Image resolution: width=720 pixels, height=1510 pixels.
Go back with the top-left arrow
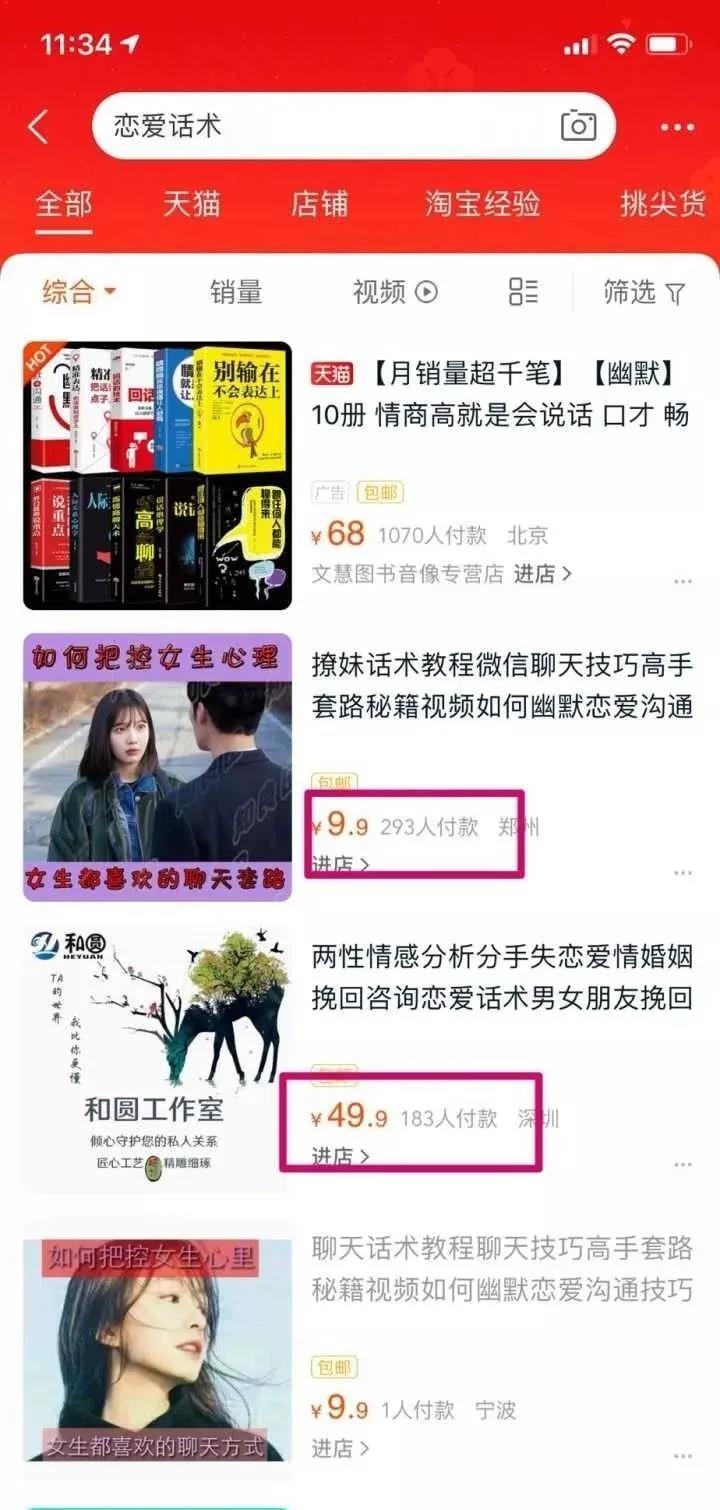38,127
